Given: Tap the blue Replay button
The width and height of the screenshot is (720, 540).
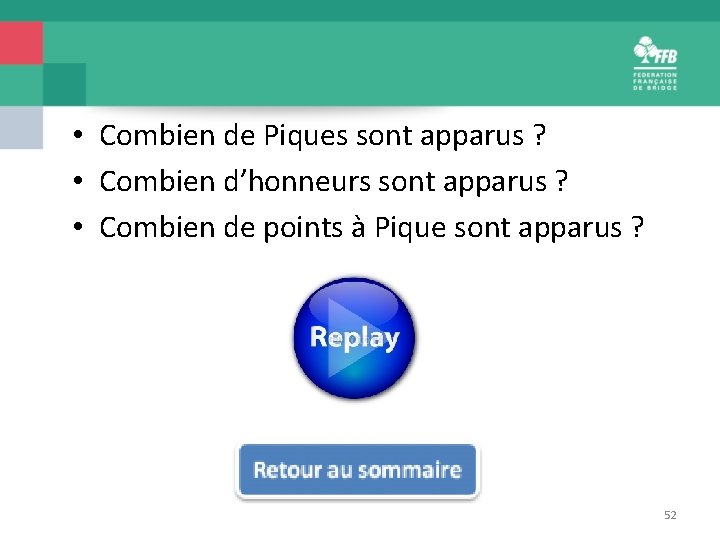Looking at the screenshot, I should [x=354, y=338].
